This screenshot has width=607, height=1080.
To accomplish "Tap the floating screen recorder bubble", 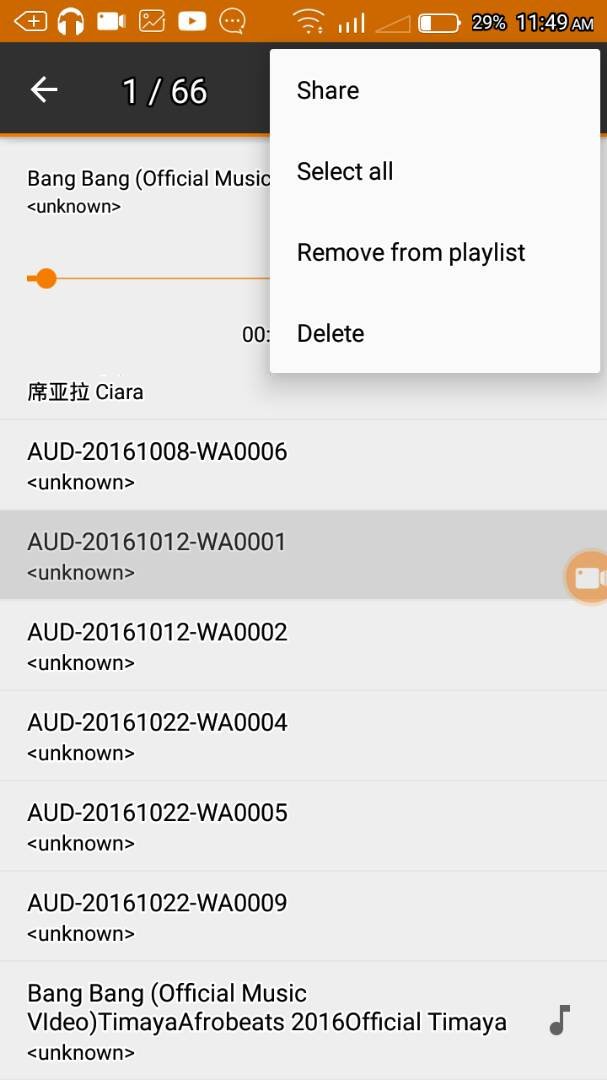I will click(588, 577).
